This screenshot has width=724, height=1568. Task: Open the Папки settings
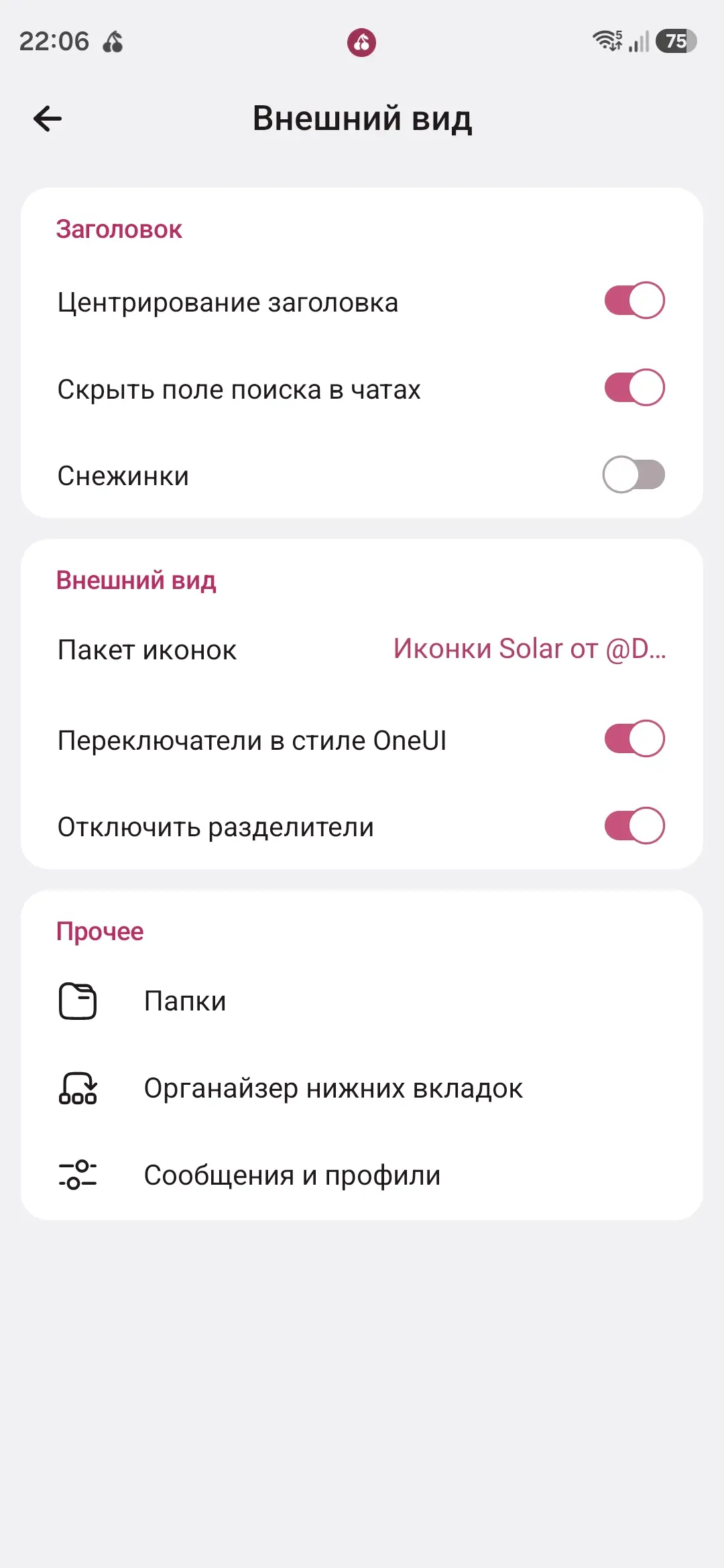click(x=362, y=1001)
